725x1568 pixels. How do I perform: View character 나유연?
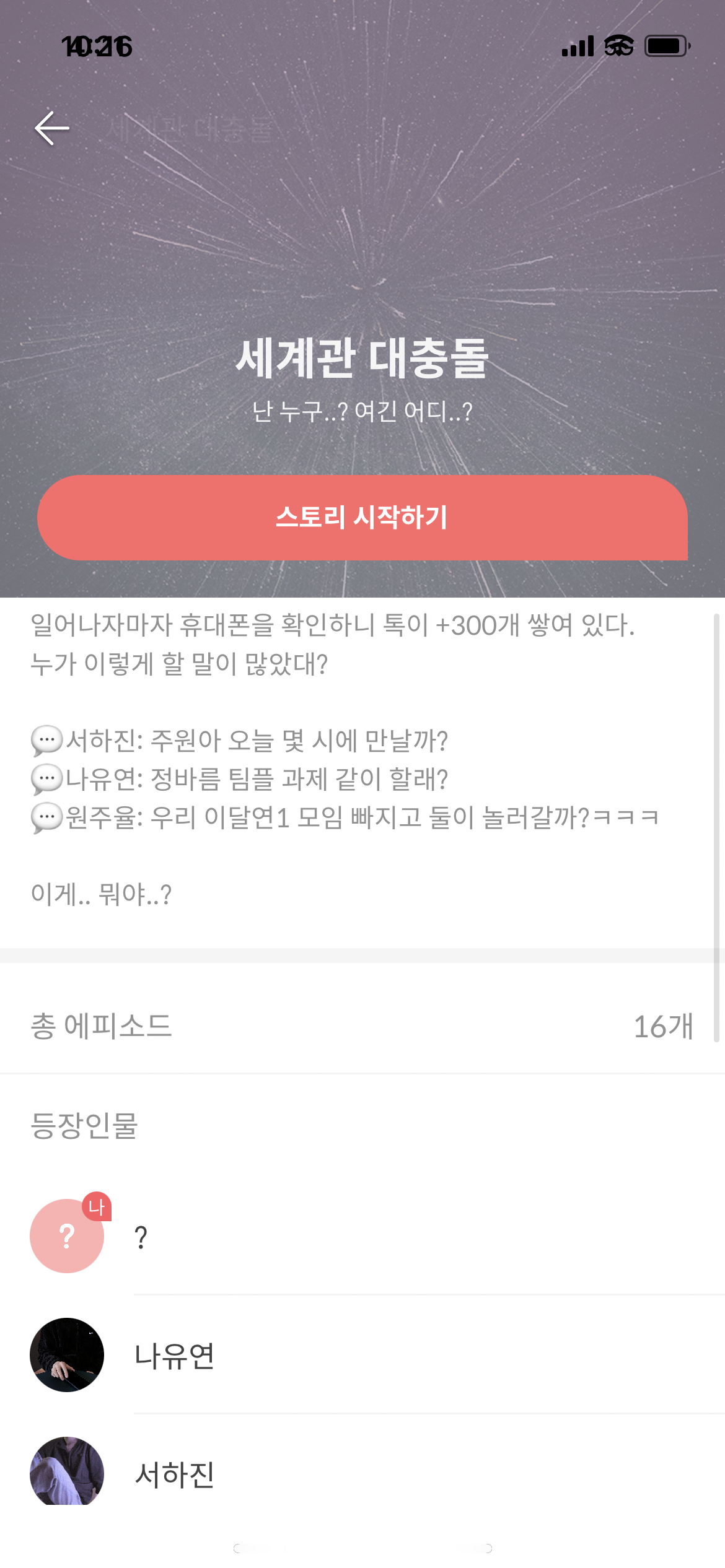174,1356
